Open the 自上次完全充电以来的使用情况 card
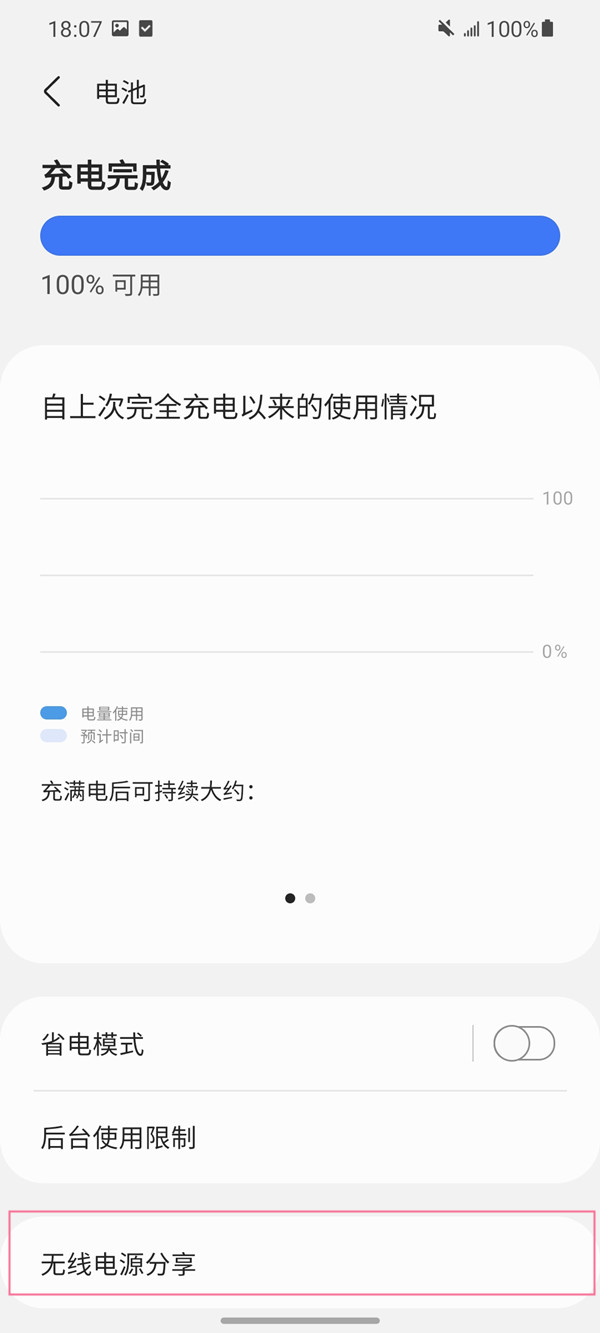 pos(300,600)
